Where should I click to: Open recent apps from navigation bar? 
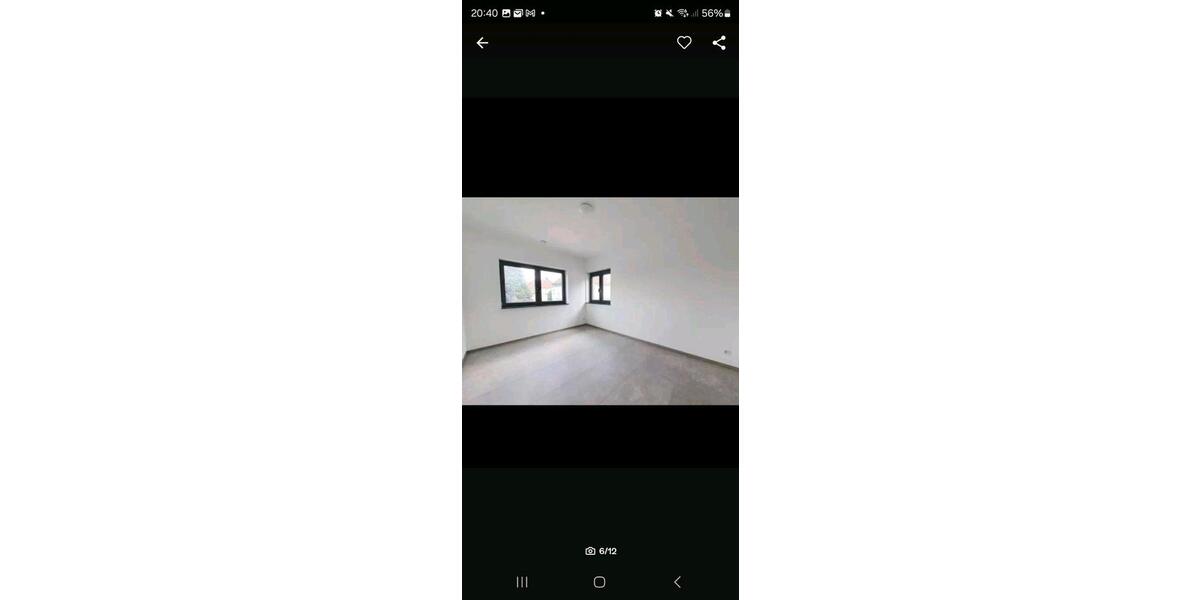click(x=522, y=582)
